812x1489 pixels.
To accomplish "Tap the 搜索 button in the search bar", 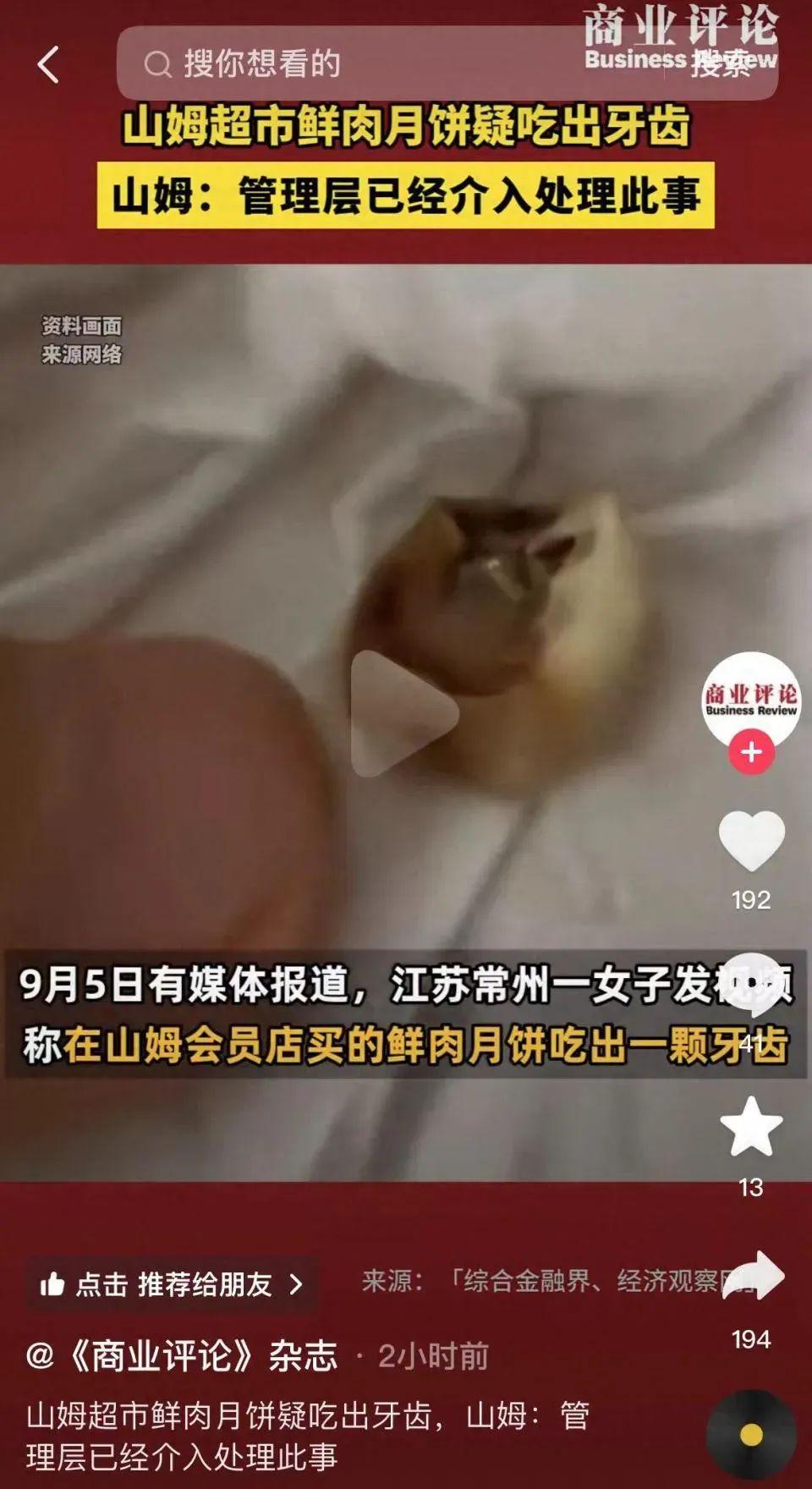I will coord(721,63).
